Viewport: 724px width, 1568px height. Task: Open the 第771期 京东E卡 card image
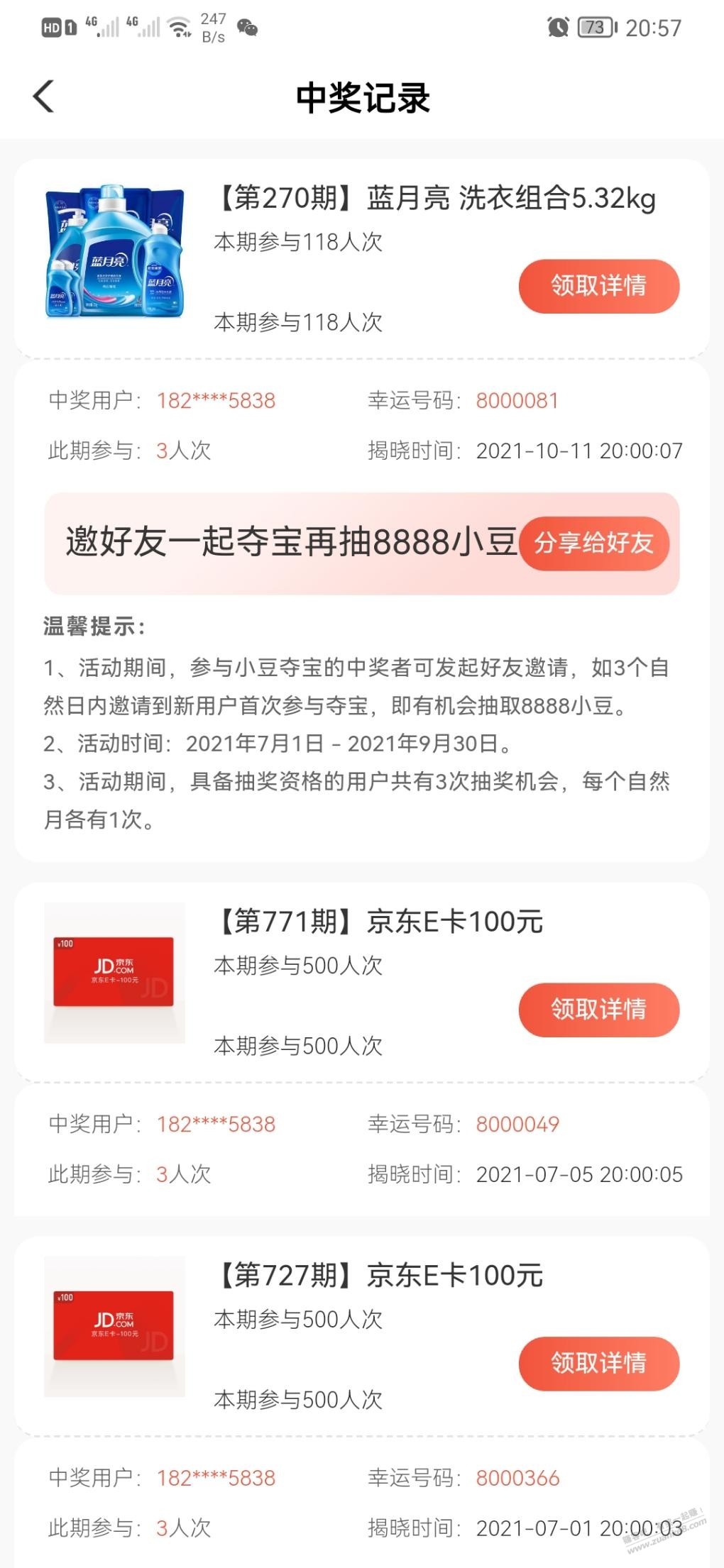(115, 972)
